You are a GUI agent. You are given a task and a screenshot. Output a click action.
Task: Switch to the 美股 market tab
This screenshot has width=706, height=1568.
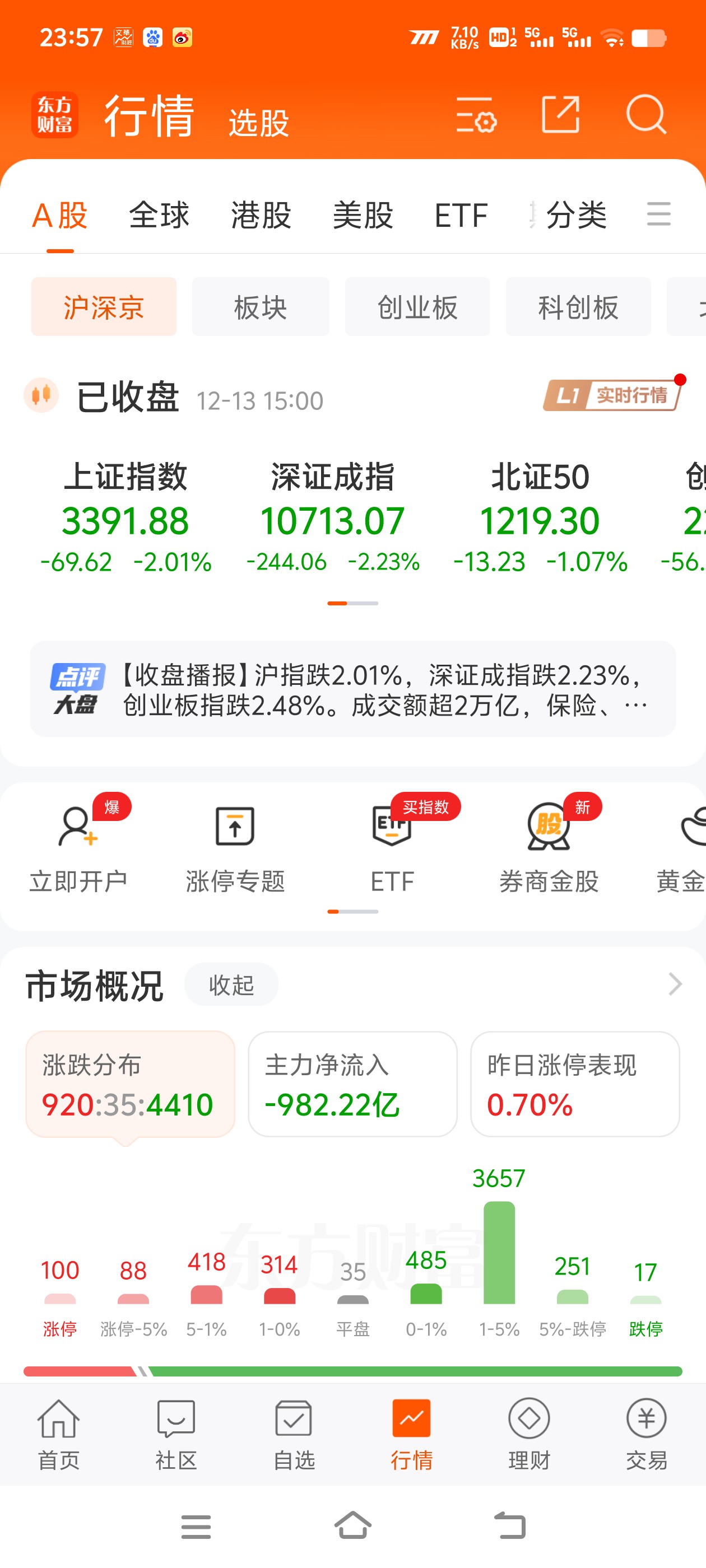tap(363, 216)
